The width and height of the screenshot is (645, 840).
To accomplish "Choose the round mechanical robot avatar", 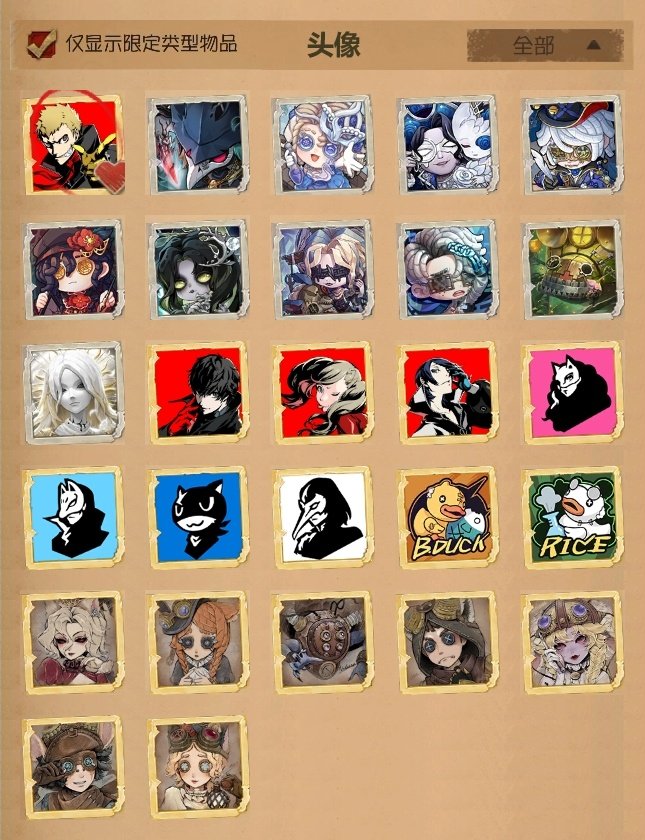I will click(322, 641).
